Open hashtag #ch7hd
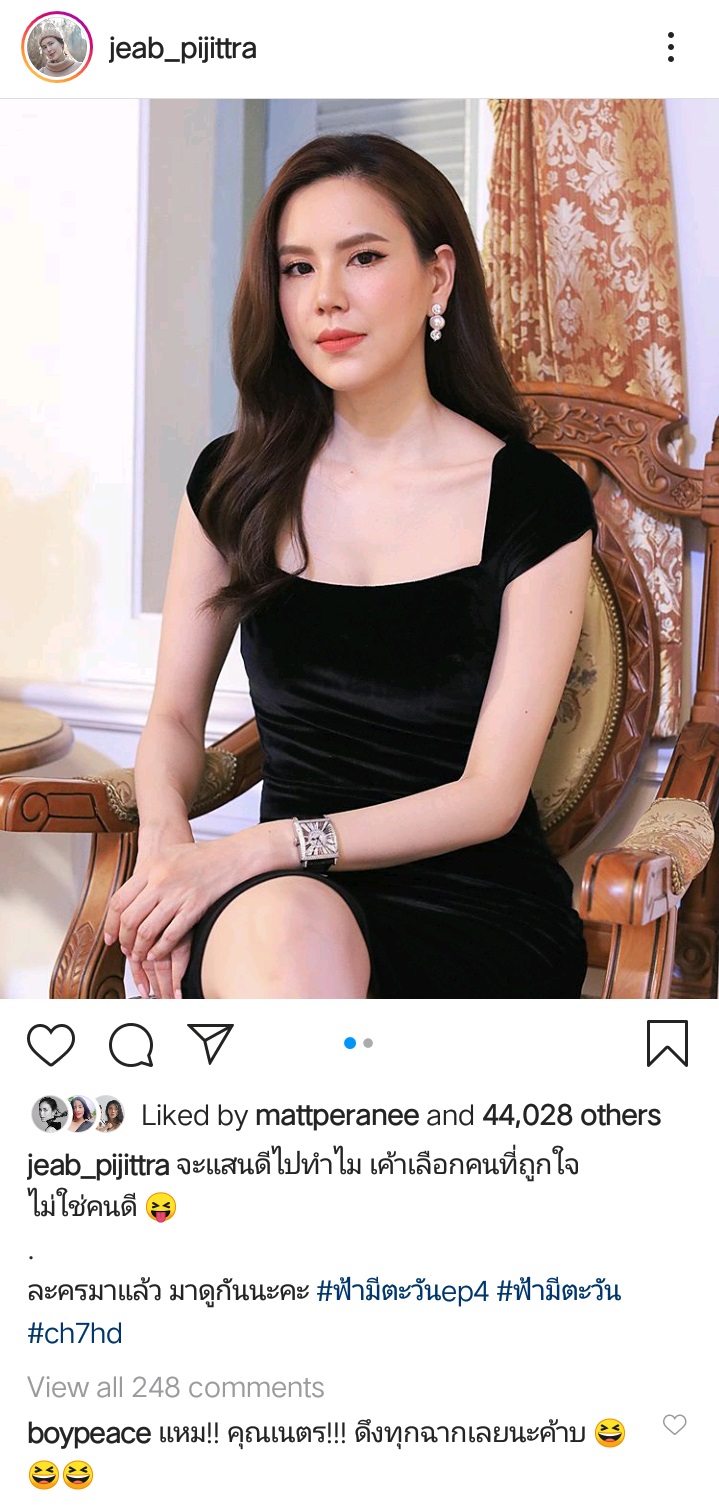The width and height of the screenshot is (719, 1509). coord(74,1333)
